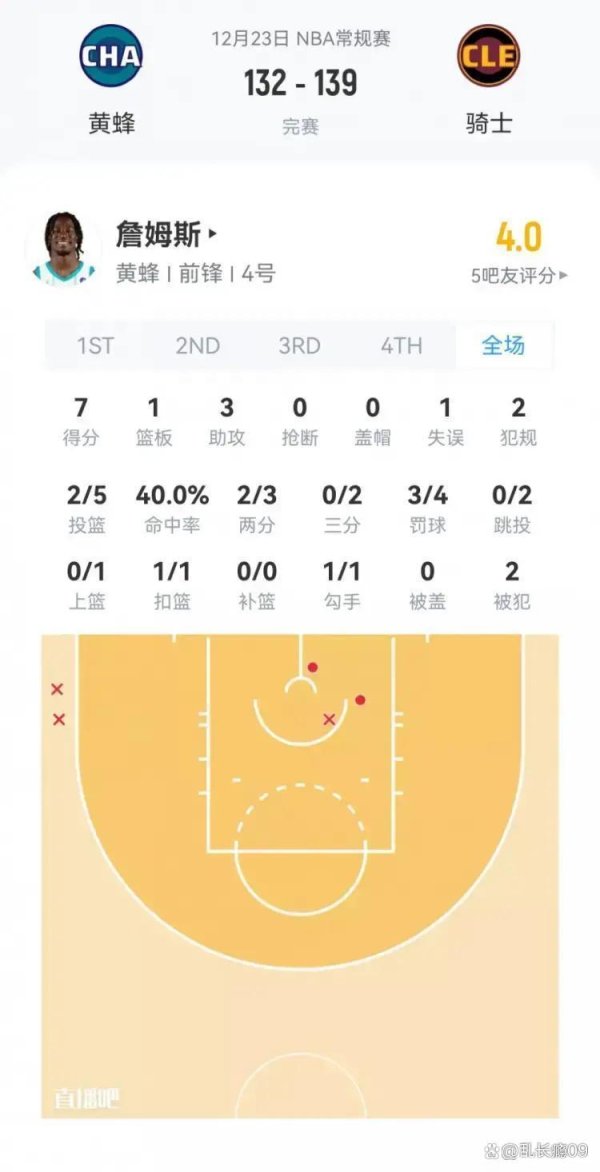Select the 2ND quarter tab
Image resolution: width=600 pixels, height=1172 pixels.
197,346
